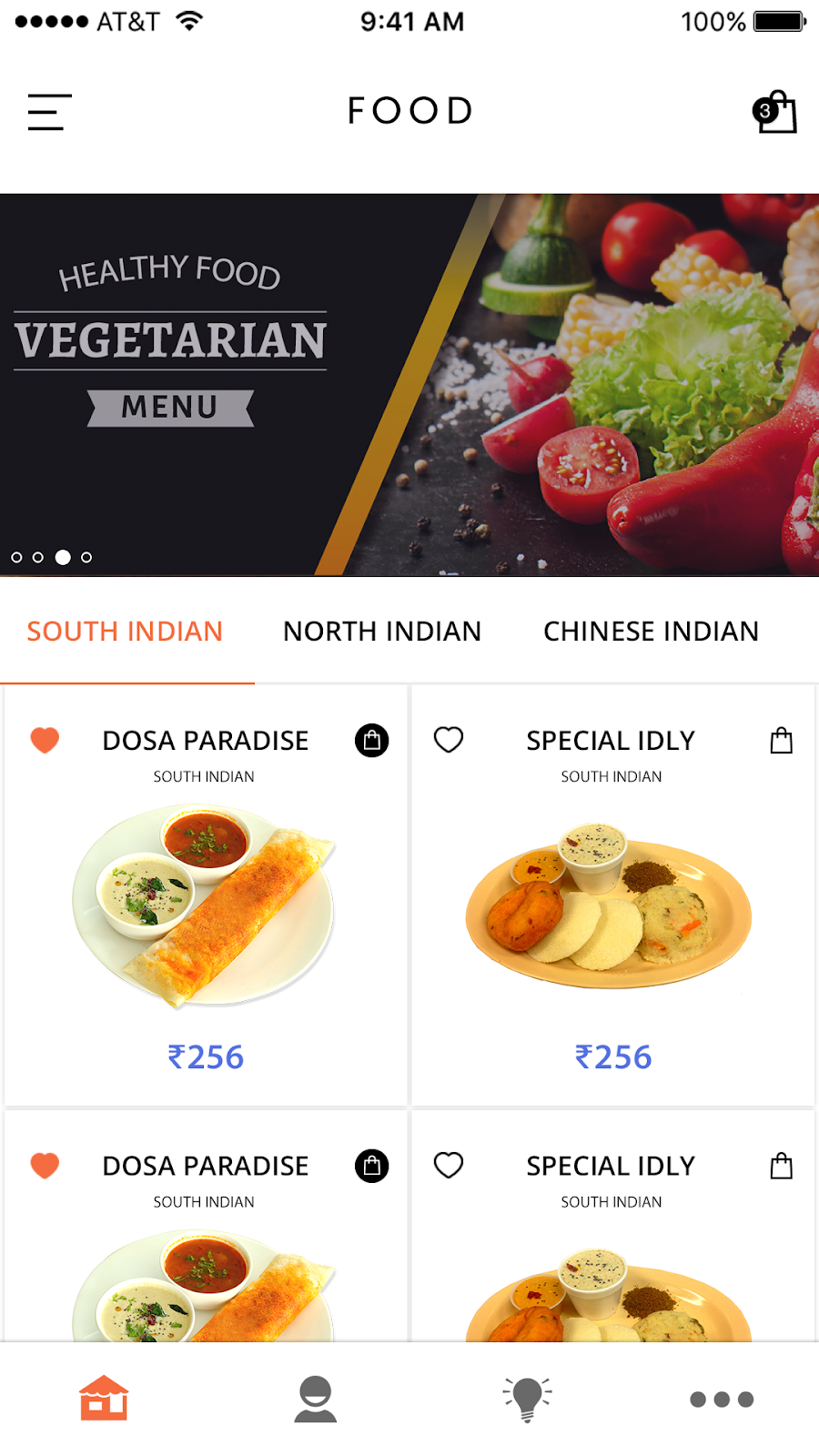This screenshot has width=819, height=1456.
Task: Select the CHINESE INDIAN category
Action: pyautogui.click(x=652, y=631)
